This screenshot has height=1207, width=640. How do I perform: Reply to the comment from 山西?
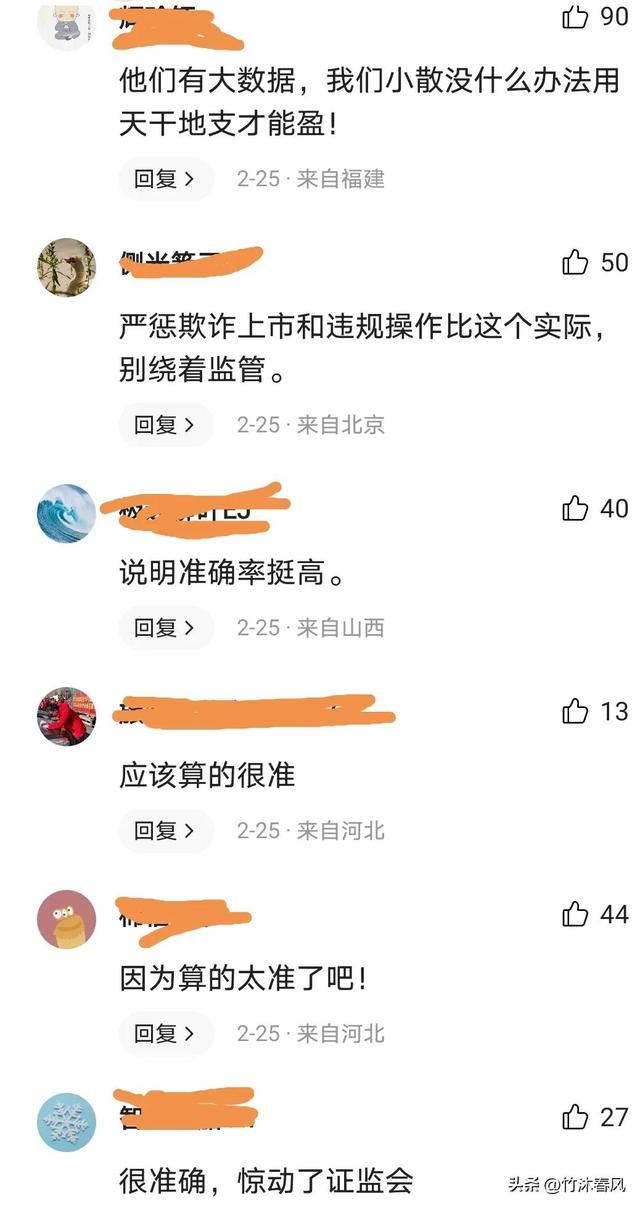[166, 628]
